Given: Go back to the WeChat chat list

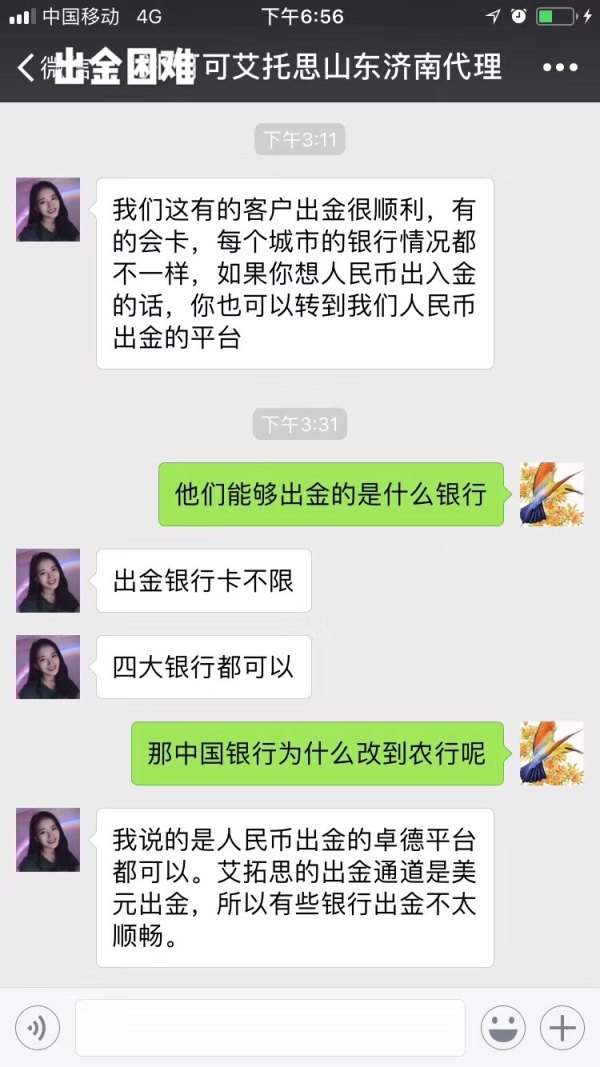Looking at the screenshot, I should 28,68.
